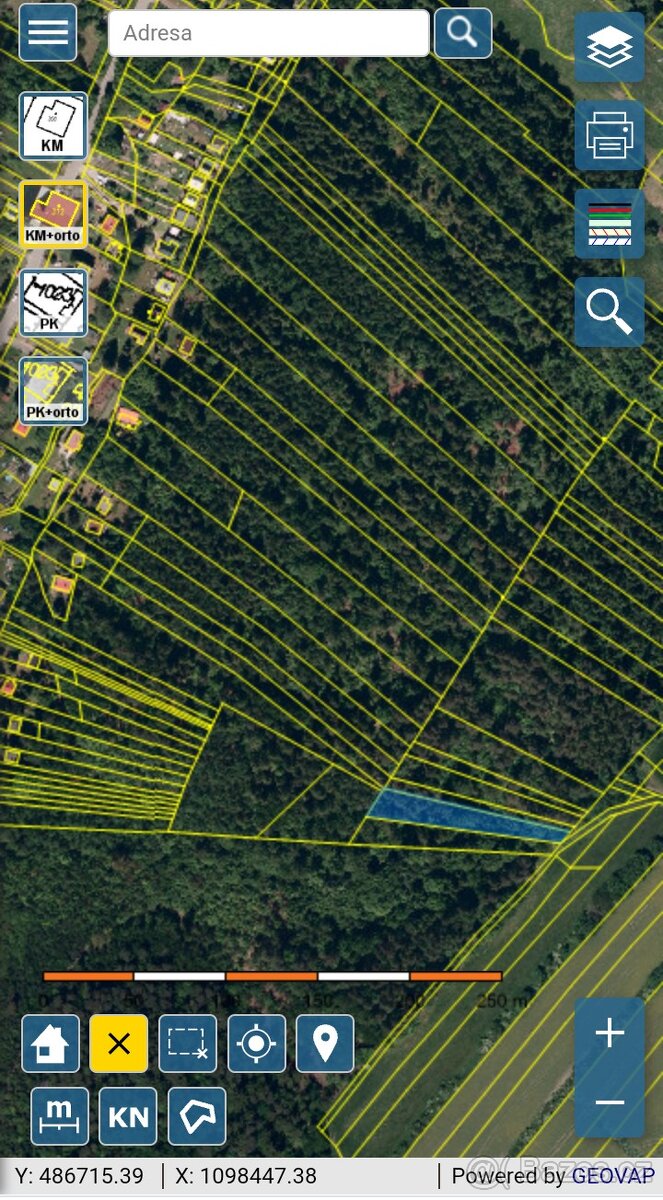
Task: Center map on my location
Action: (x=256, y=1044)
